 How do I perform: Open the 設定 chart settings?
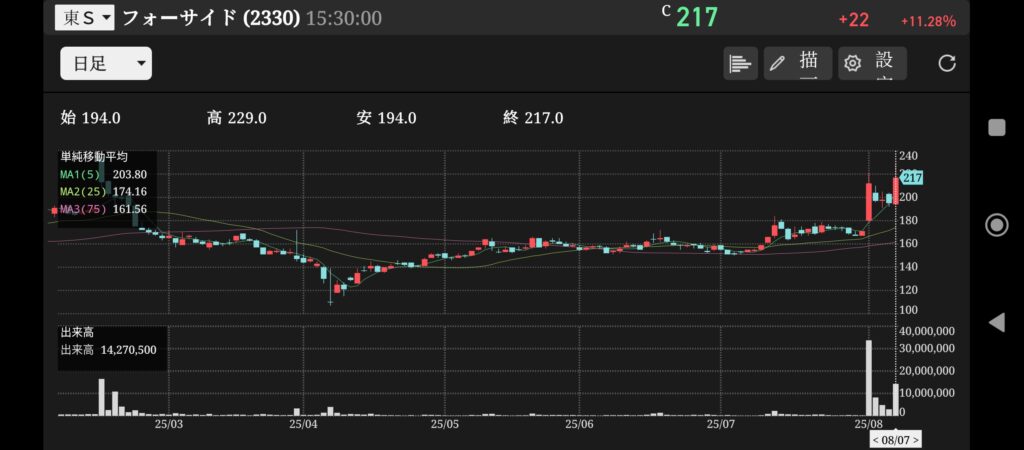click(872, 64)
